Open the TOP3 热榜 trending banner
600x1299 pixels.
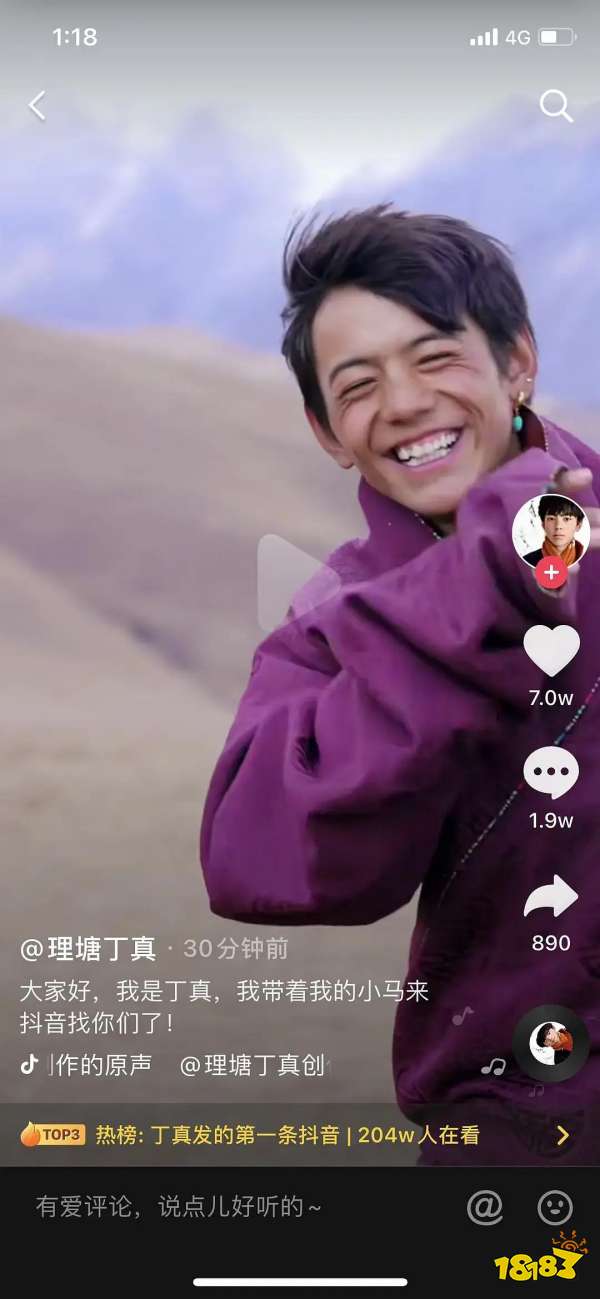298,1135
